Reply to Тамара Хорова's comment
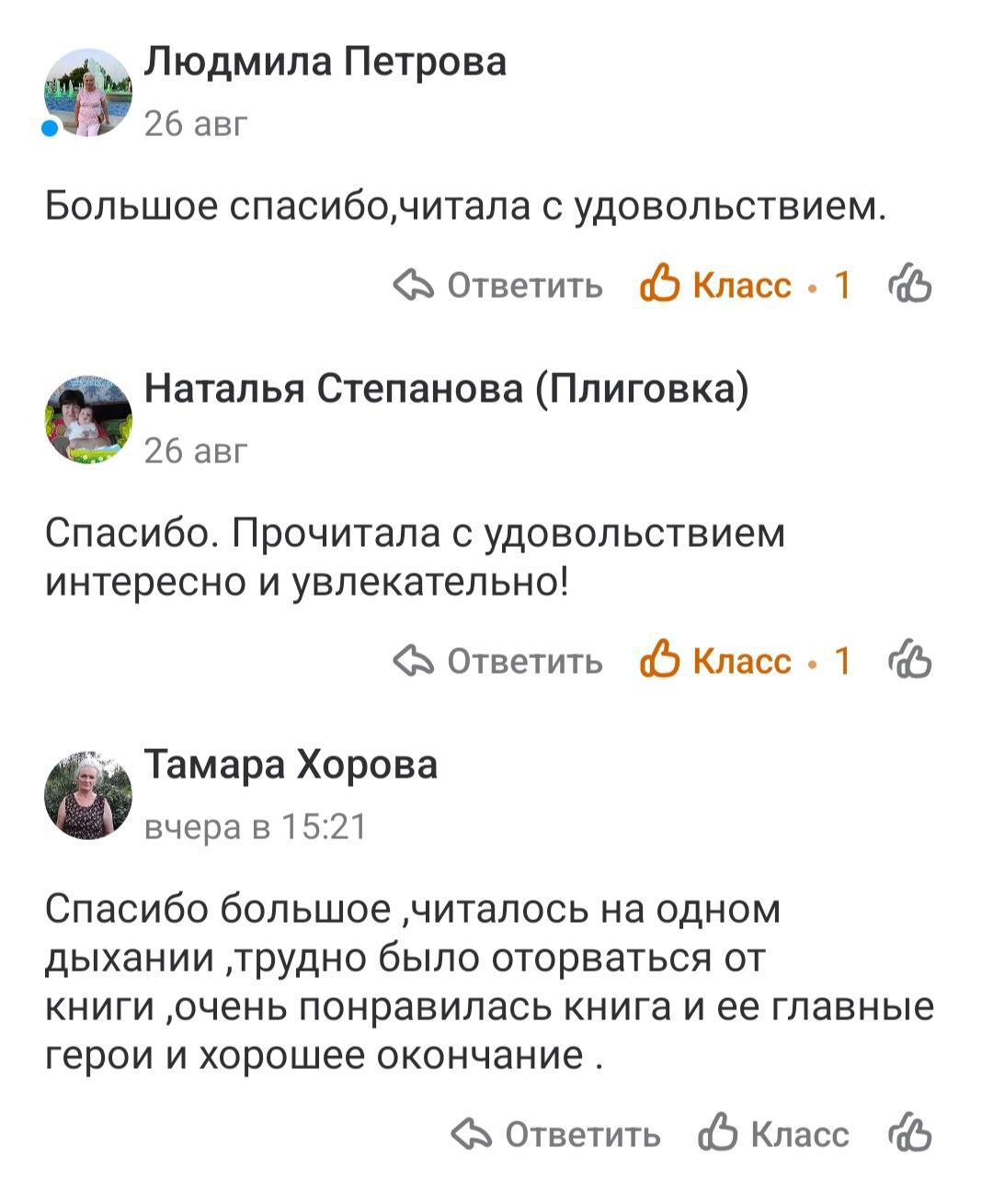The height and width of the screenshot is (1204, 993). [x=557, y=1134]
